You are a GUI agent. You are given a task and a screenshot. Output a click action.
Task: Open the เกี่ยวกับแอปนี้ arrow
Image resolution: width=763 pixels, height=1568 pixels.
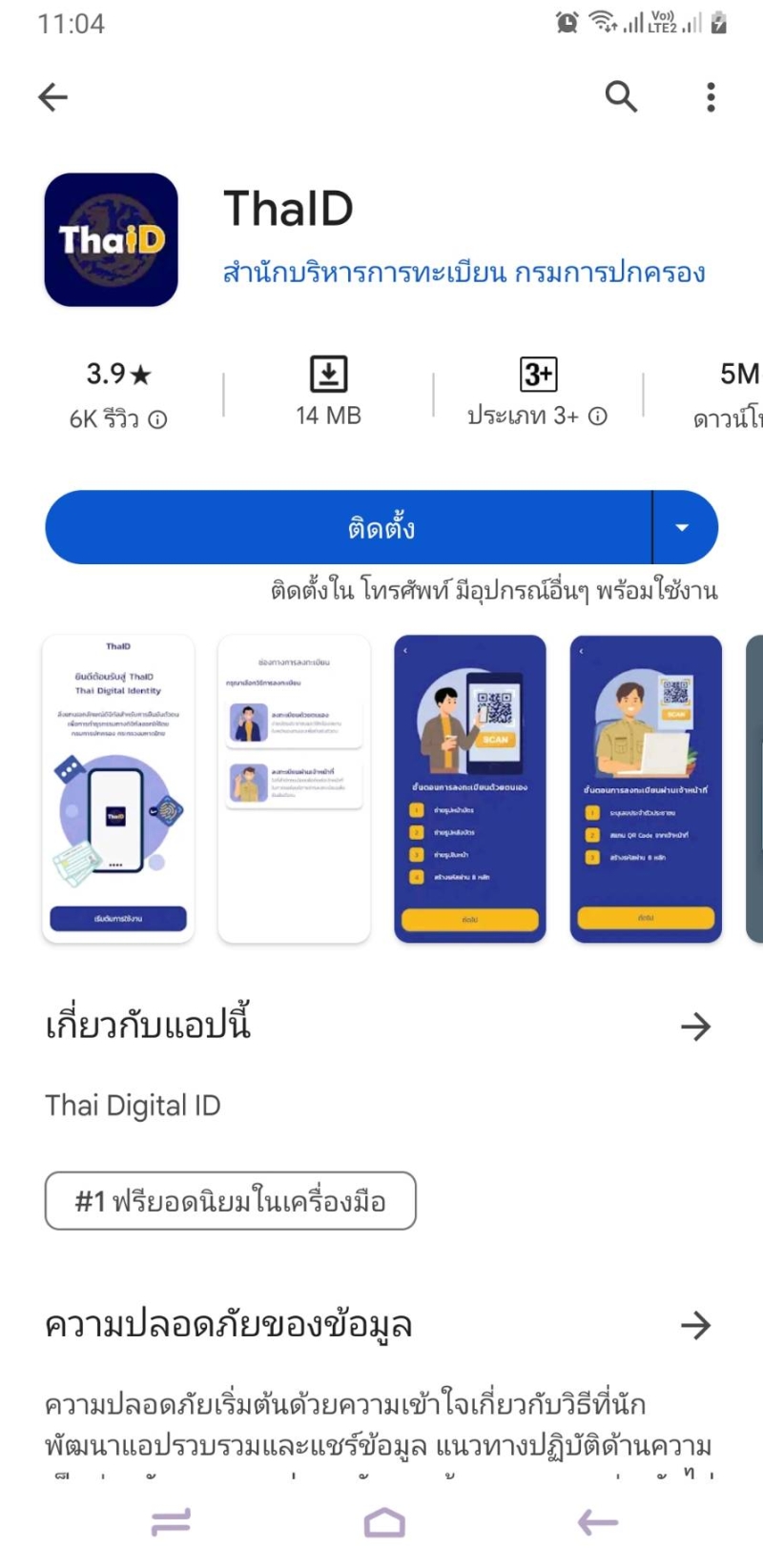pyautogui.click(x=695, y=1027)
